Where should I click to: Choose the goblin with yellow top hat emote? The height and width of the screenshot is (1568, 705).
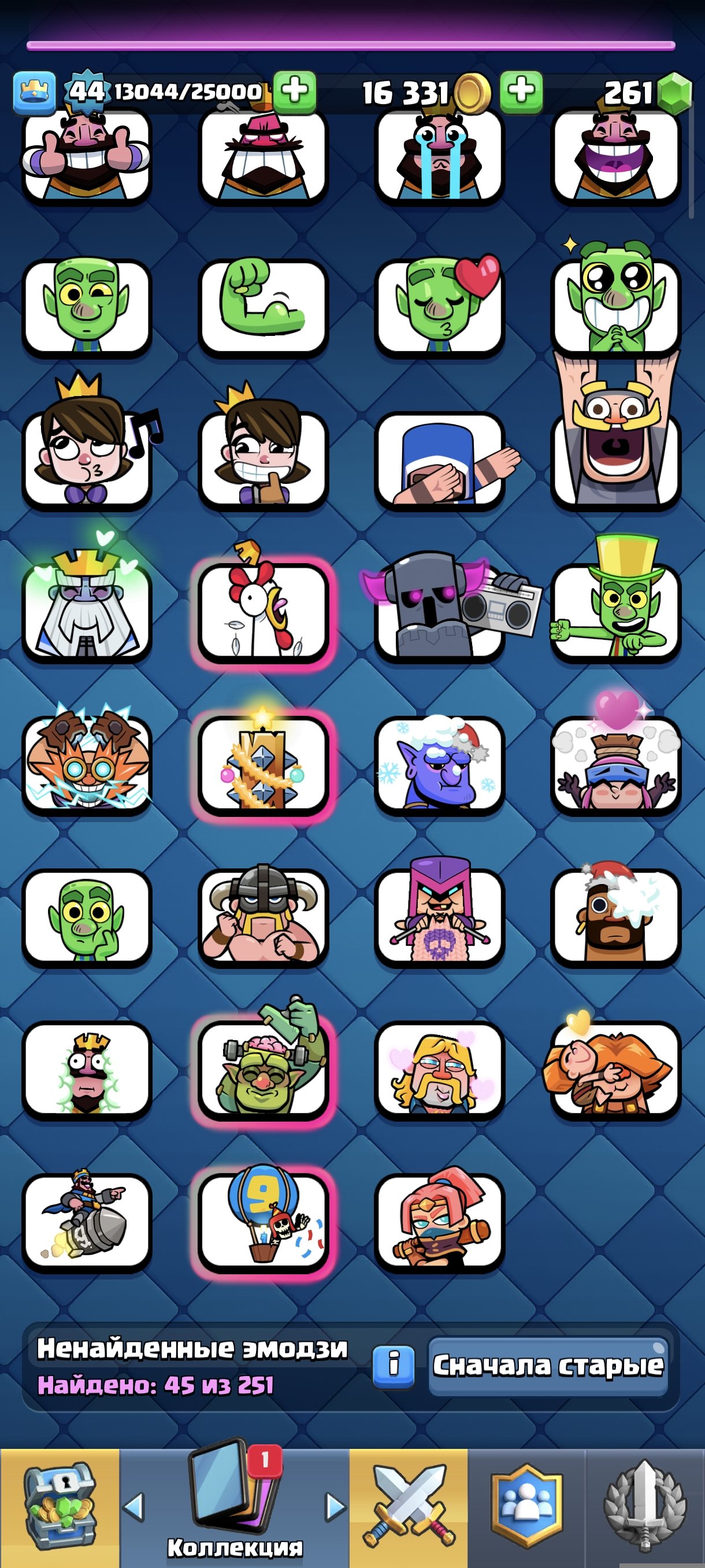615,612
